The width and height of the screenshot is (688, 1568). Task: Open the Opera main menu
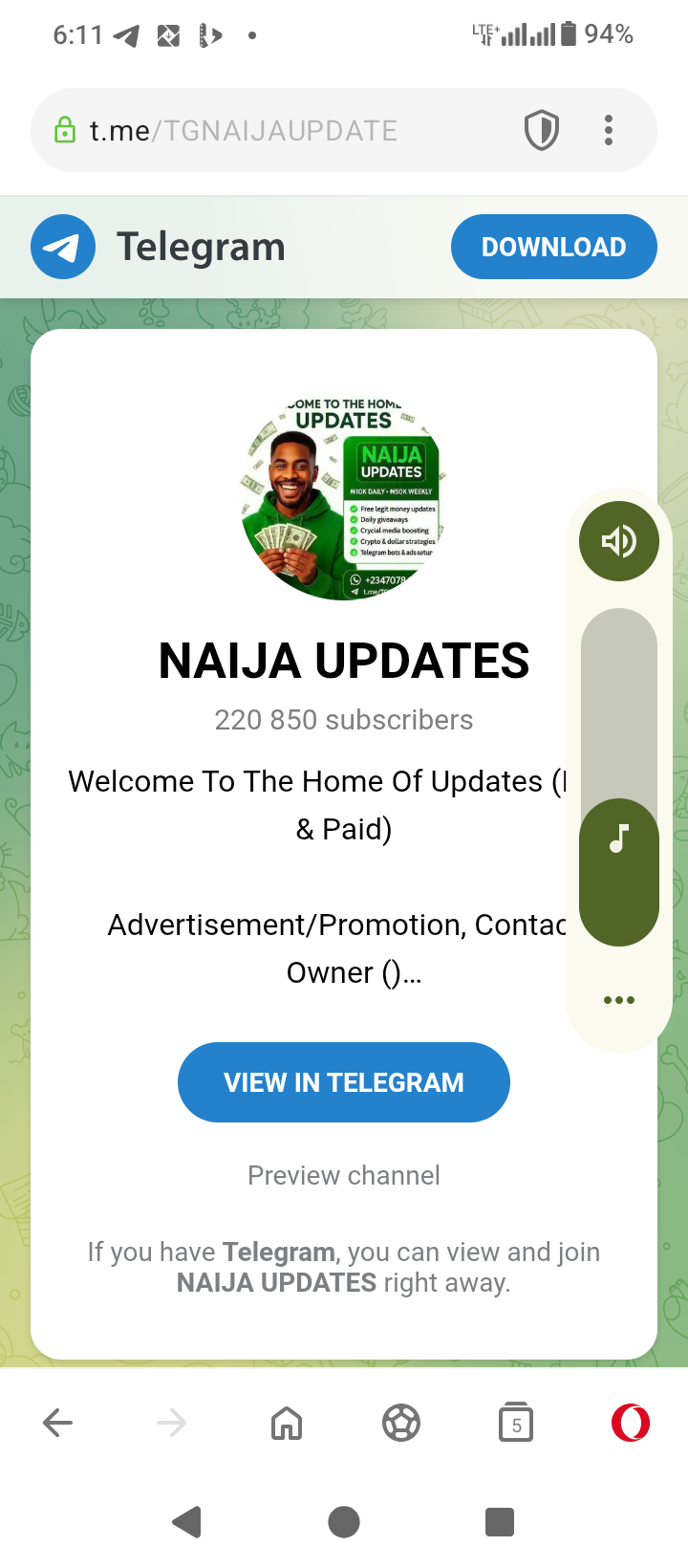[631, 1424]
